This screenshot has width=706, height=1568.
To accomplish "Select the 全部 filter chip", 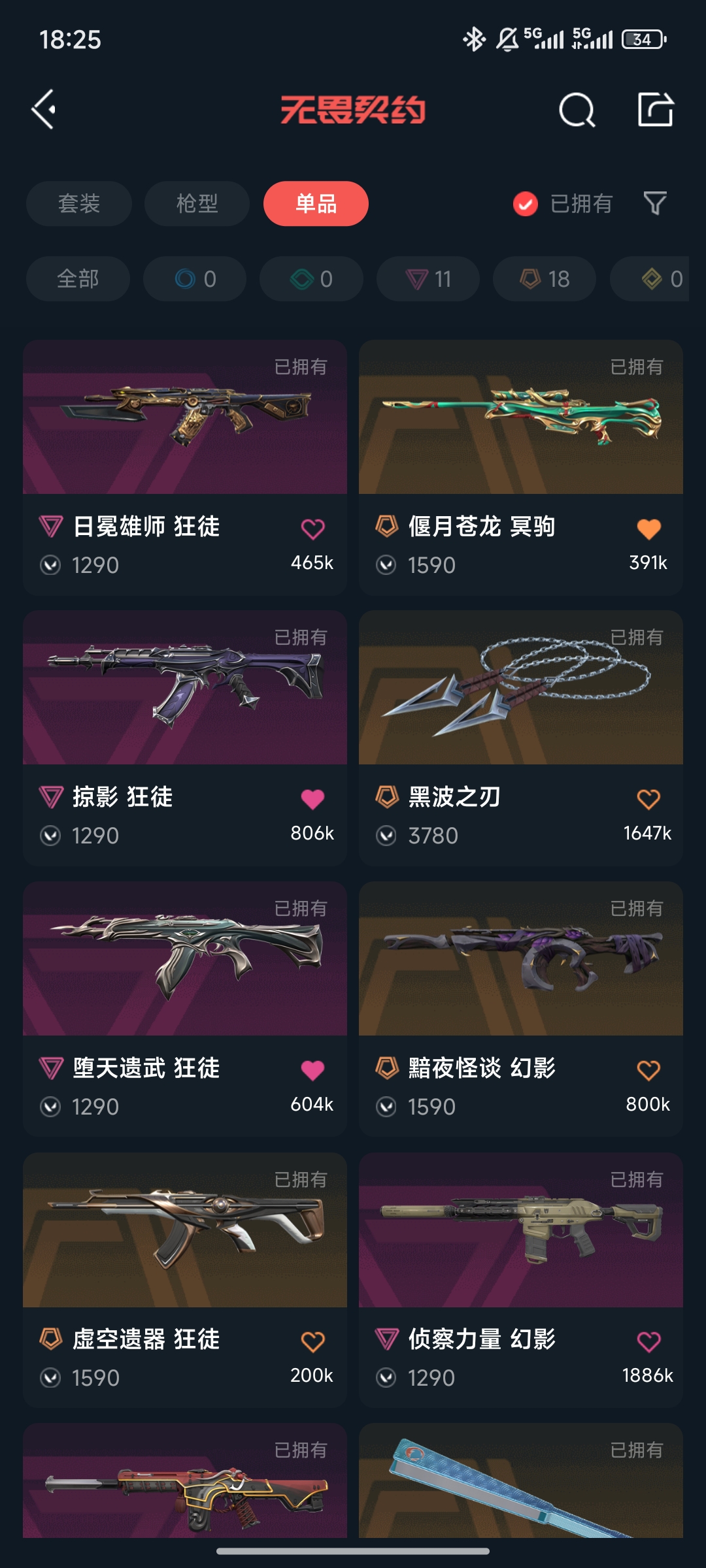I will coord(78,279).
